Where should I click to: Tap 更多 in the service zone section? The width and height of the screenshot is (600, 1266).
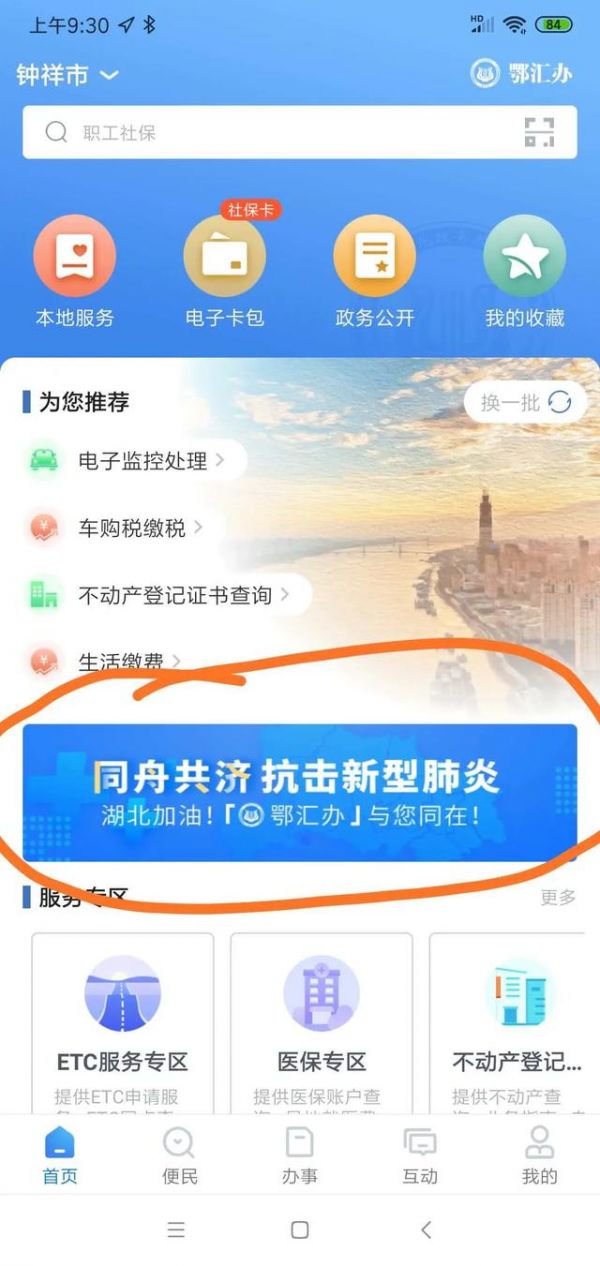(x=558, y=897)
